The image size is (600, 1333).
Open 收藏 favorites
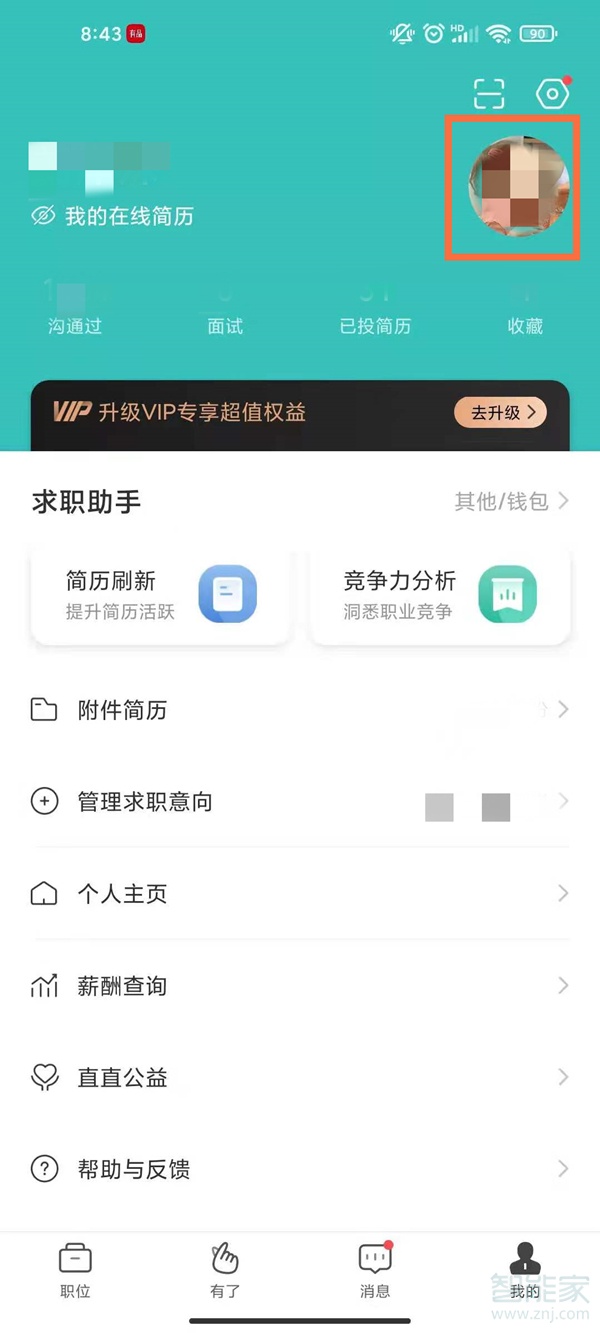tap(525, 311)
